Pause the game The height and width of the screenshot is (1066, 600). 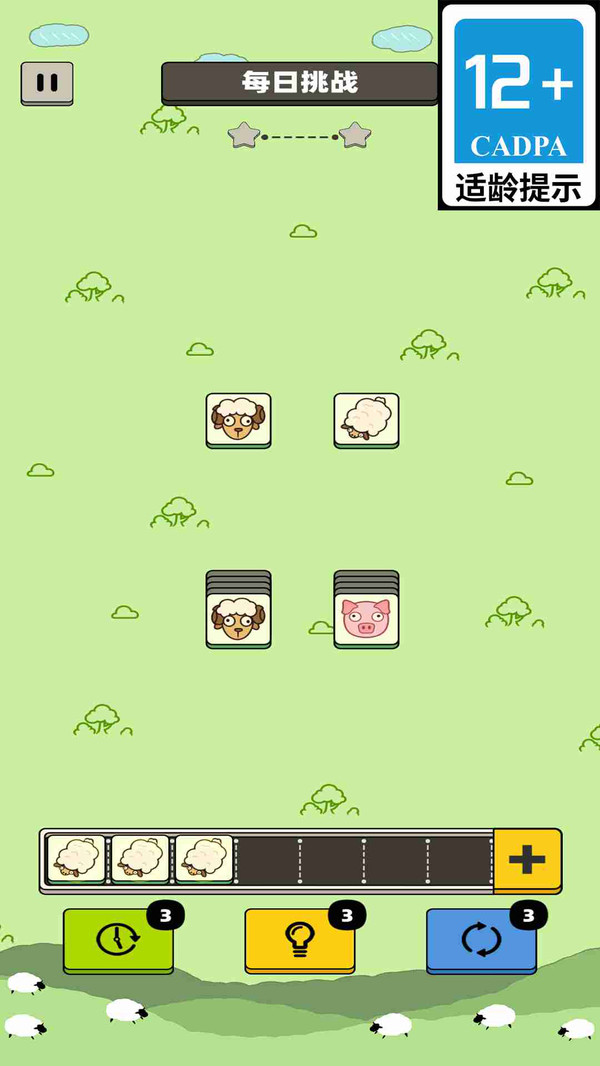click(x=47, y=84)
